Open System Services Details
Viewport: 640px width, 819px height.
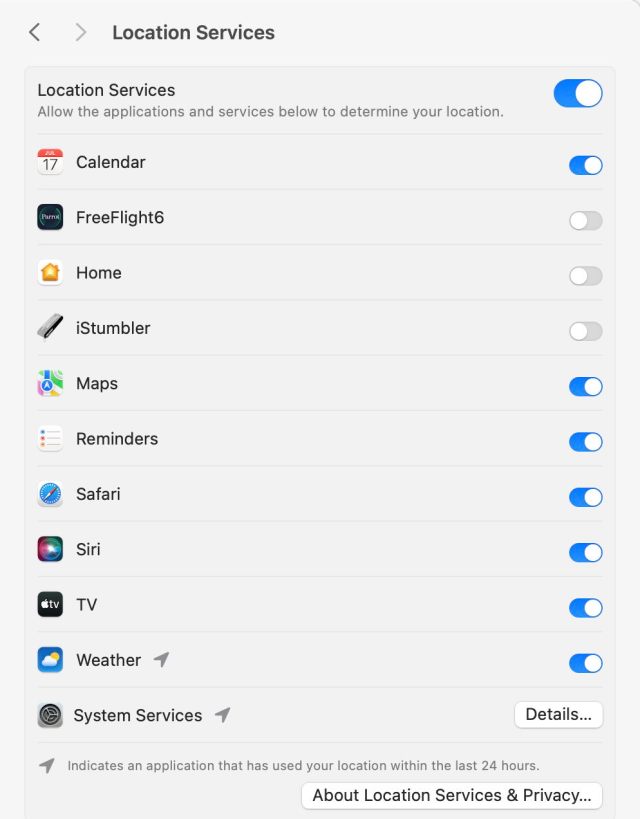click(x=558, y=714)
